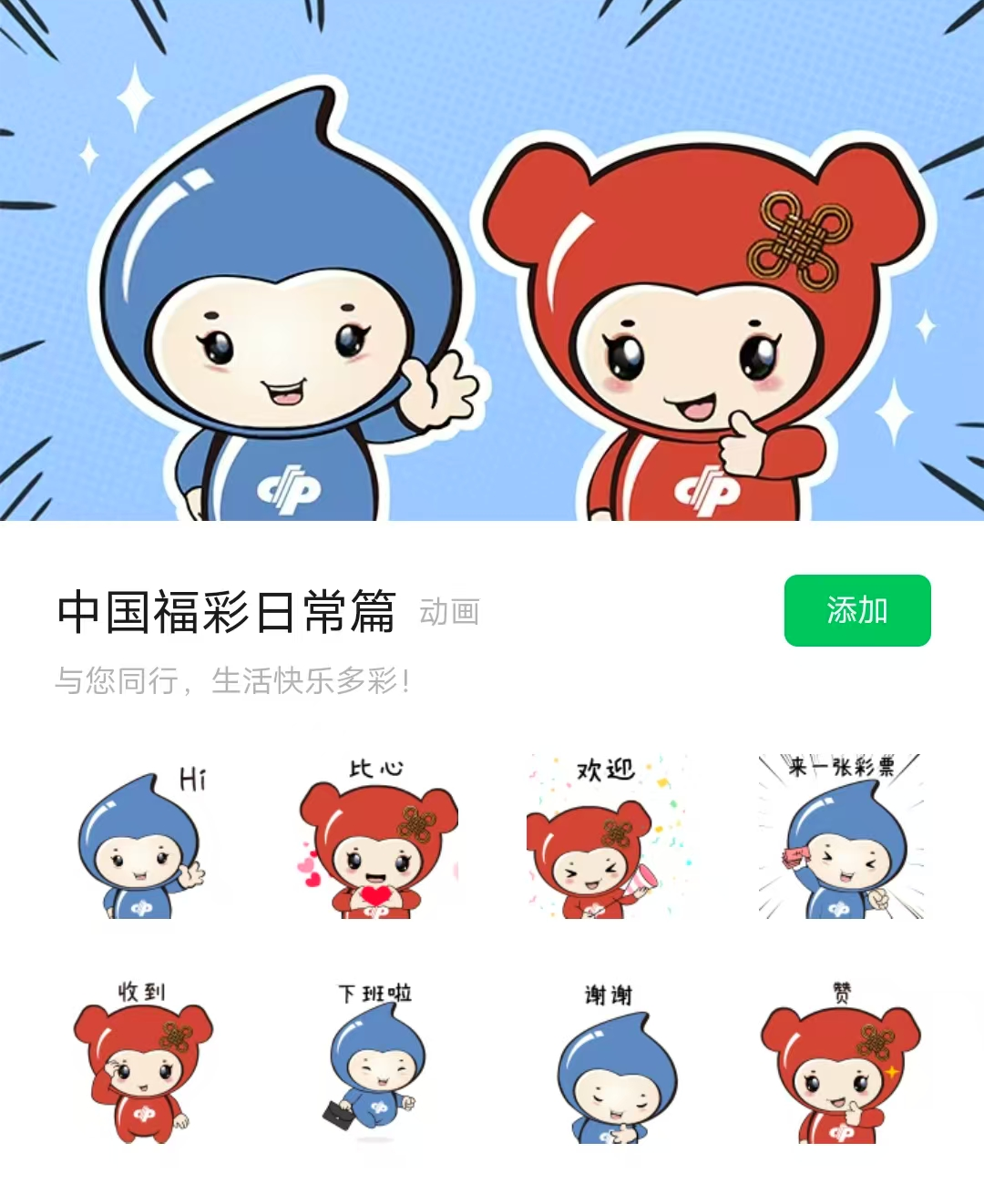View the 谢谢 thank-you sticker
Screen dimensions: 984x1204
coord(608,1061)
